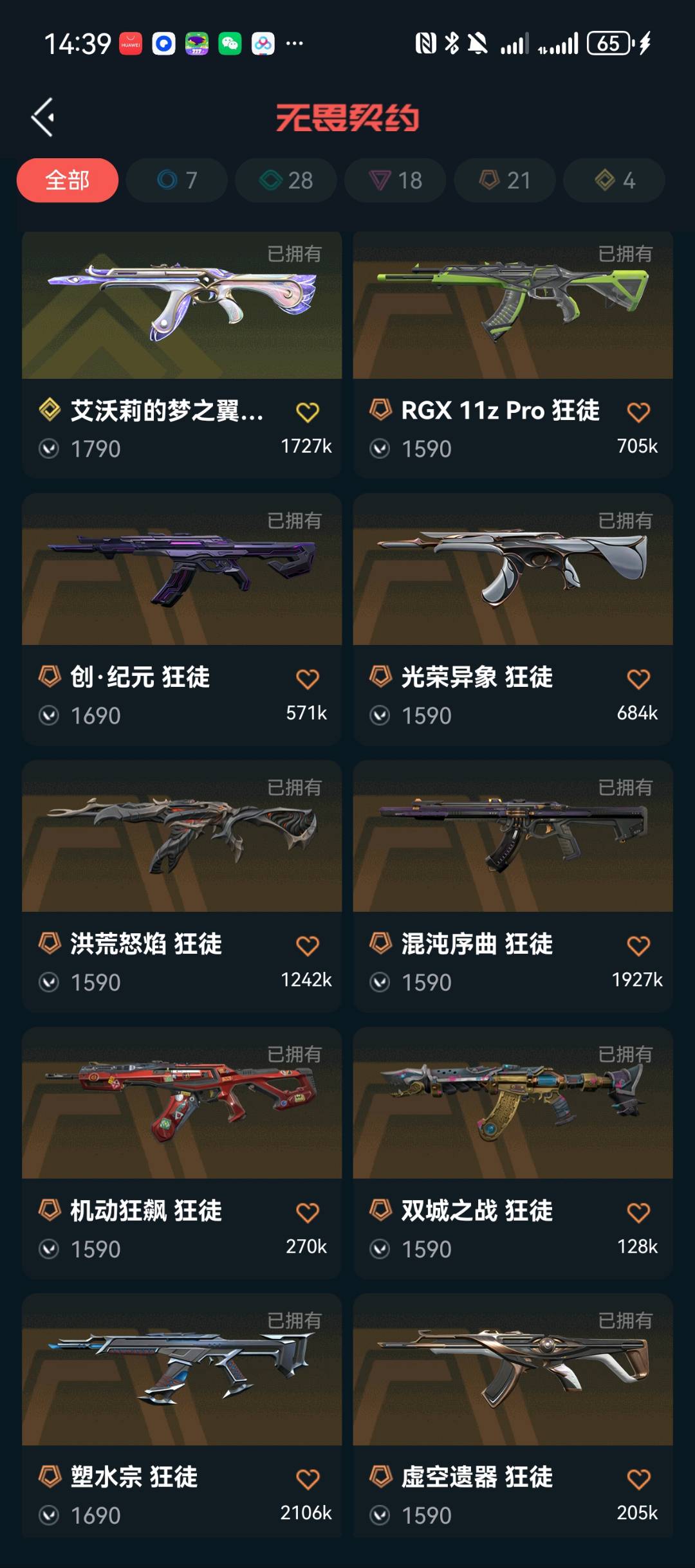Filter by the blue circle tier showing 7
The width and height of the screenshot is (695, 1568).
(x=177, y=180)
